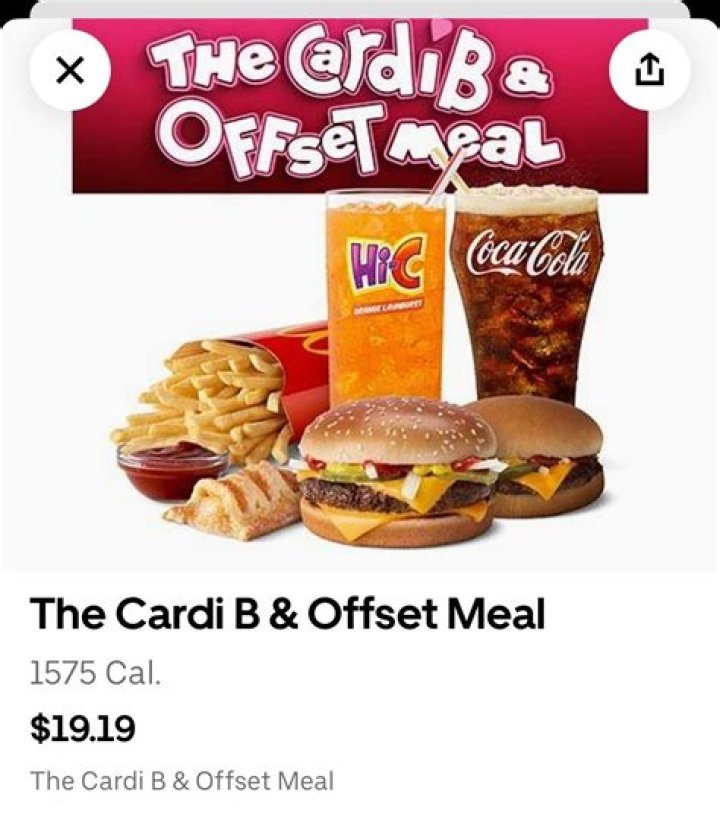Share this meal item

[649, 70]
